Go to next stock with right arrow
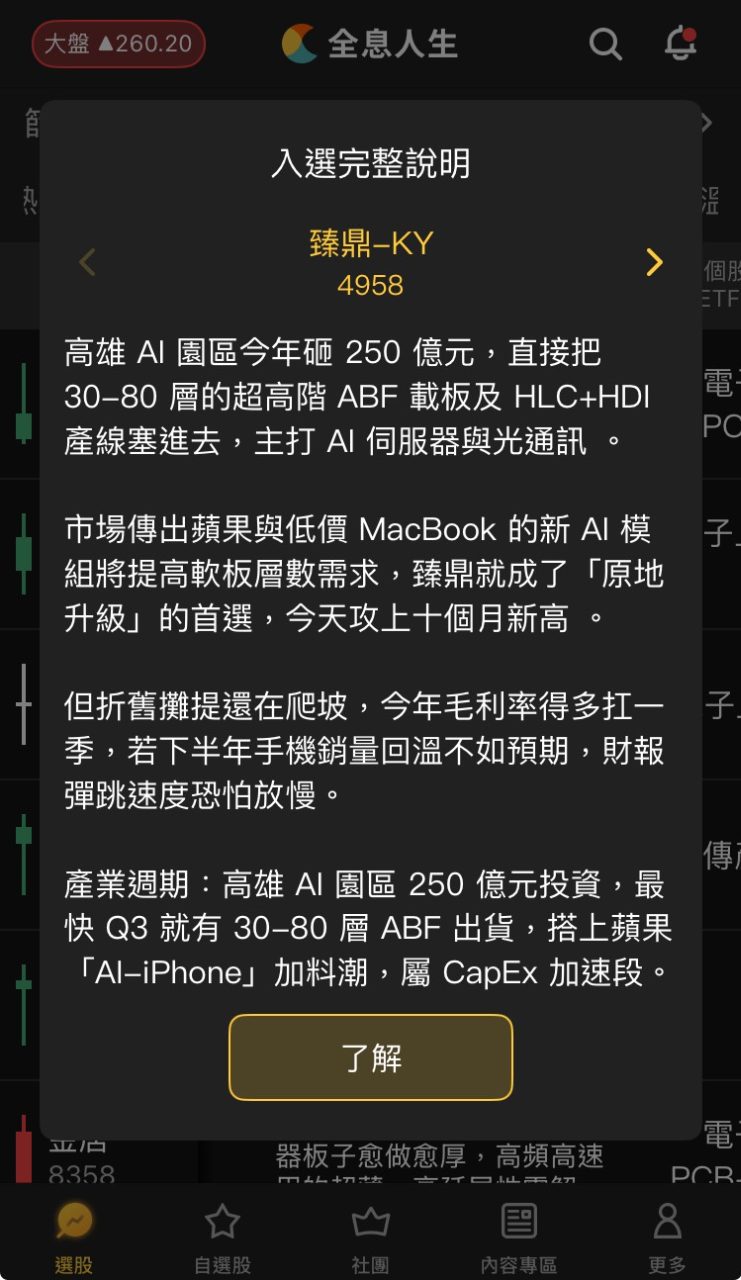The image size is (741, 1280). (654, 262)
